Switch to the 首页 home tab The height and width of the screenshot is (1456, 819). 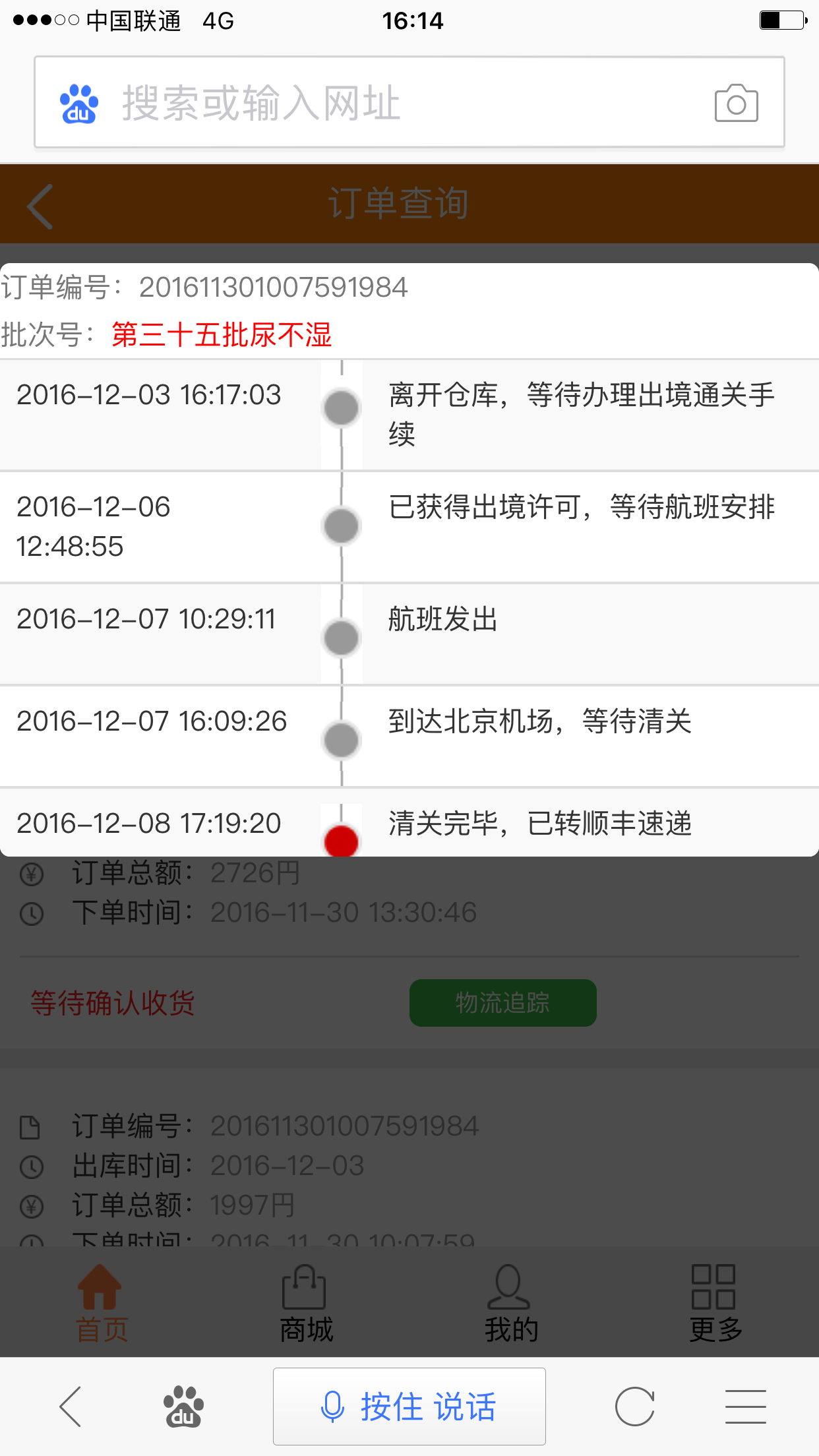[x=101, y=1303]
